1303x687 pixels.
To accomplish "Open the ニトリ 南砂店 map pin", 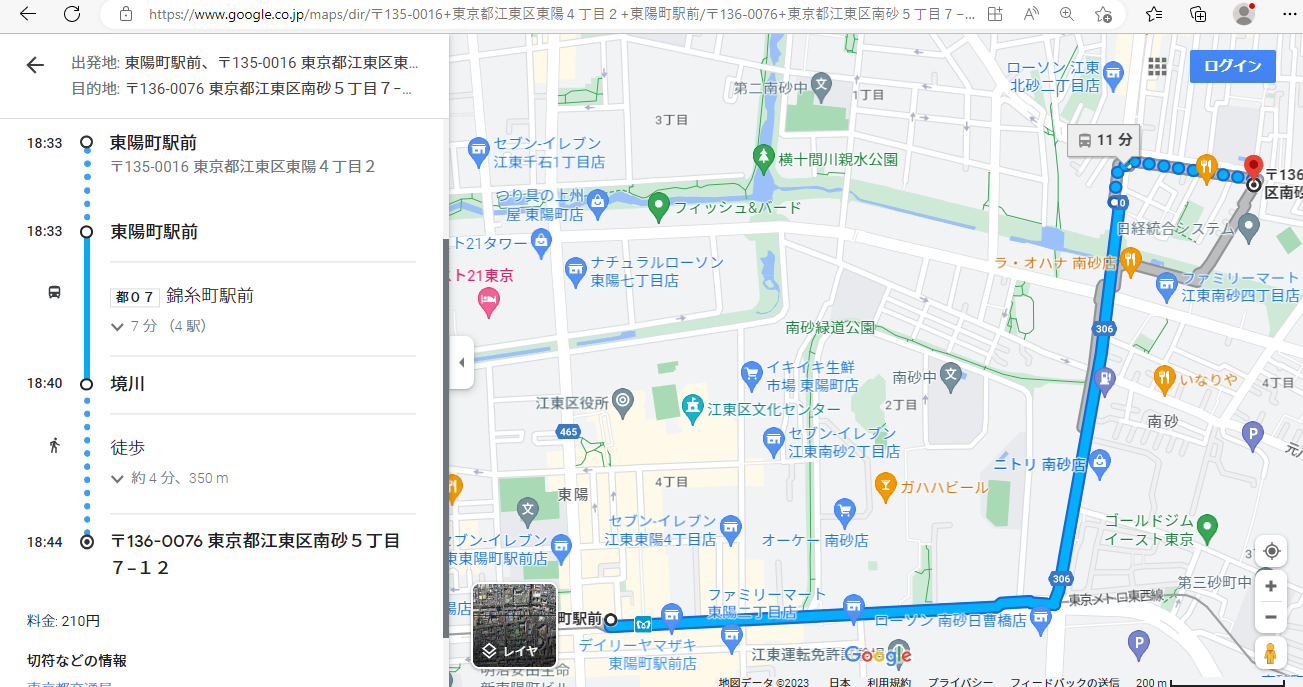I will click(1099, 461).
